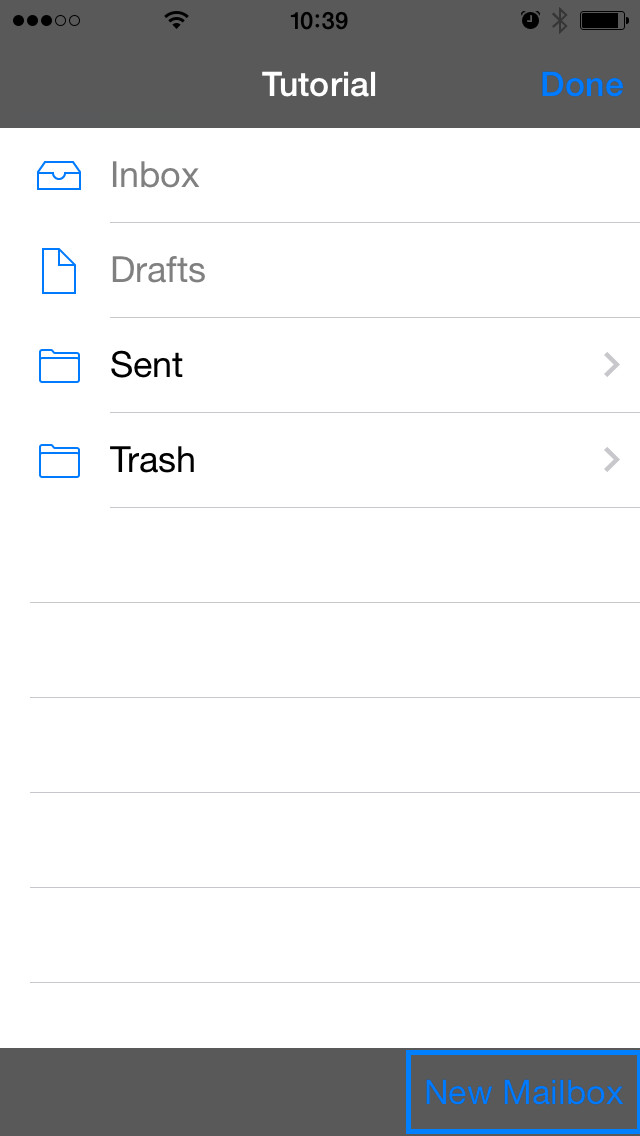The width and height of the screenshot is (640, 1136).
Task: Open the Sent folder row
Action: (x=320, y=365)
